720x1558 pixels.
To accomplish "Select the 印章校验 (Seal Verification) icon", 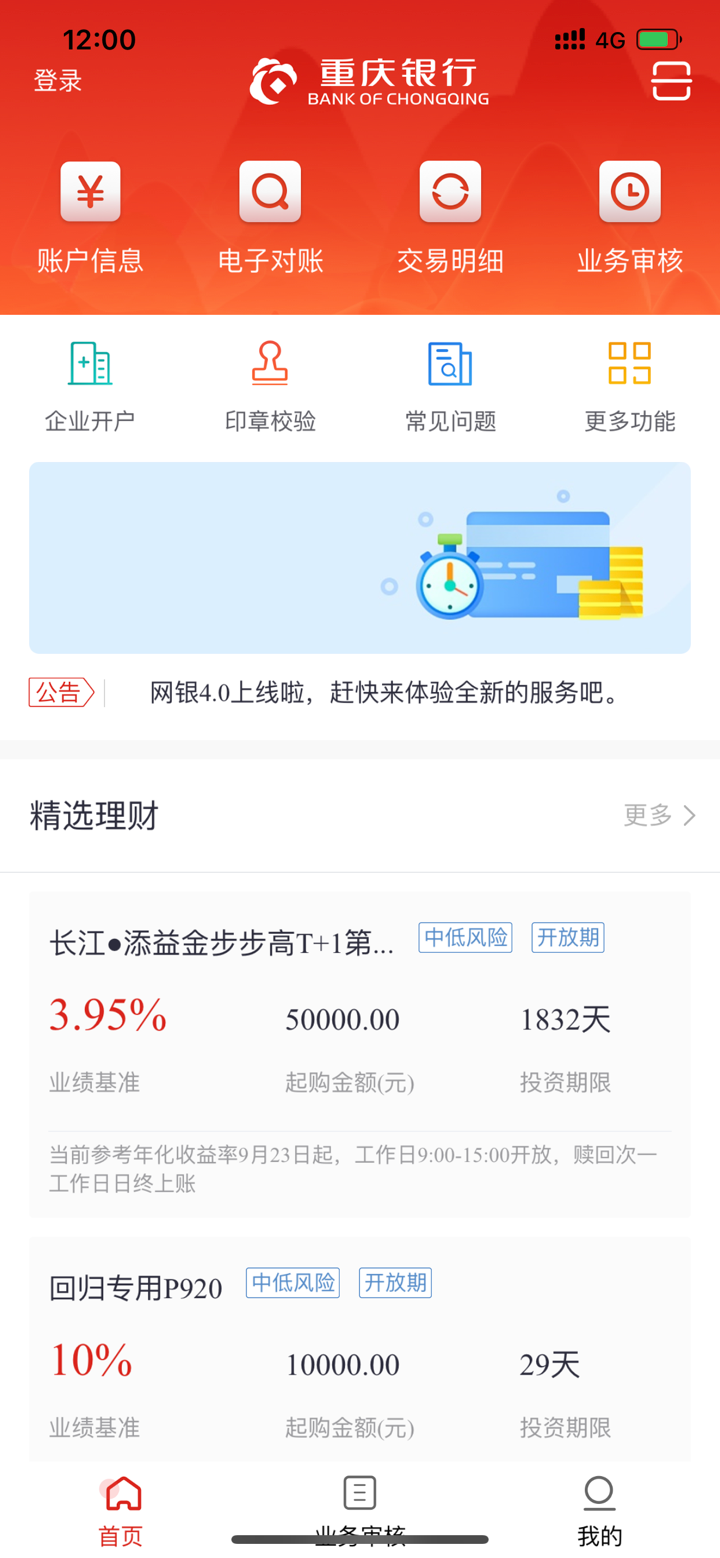I will 270,385.
